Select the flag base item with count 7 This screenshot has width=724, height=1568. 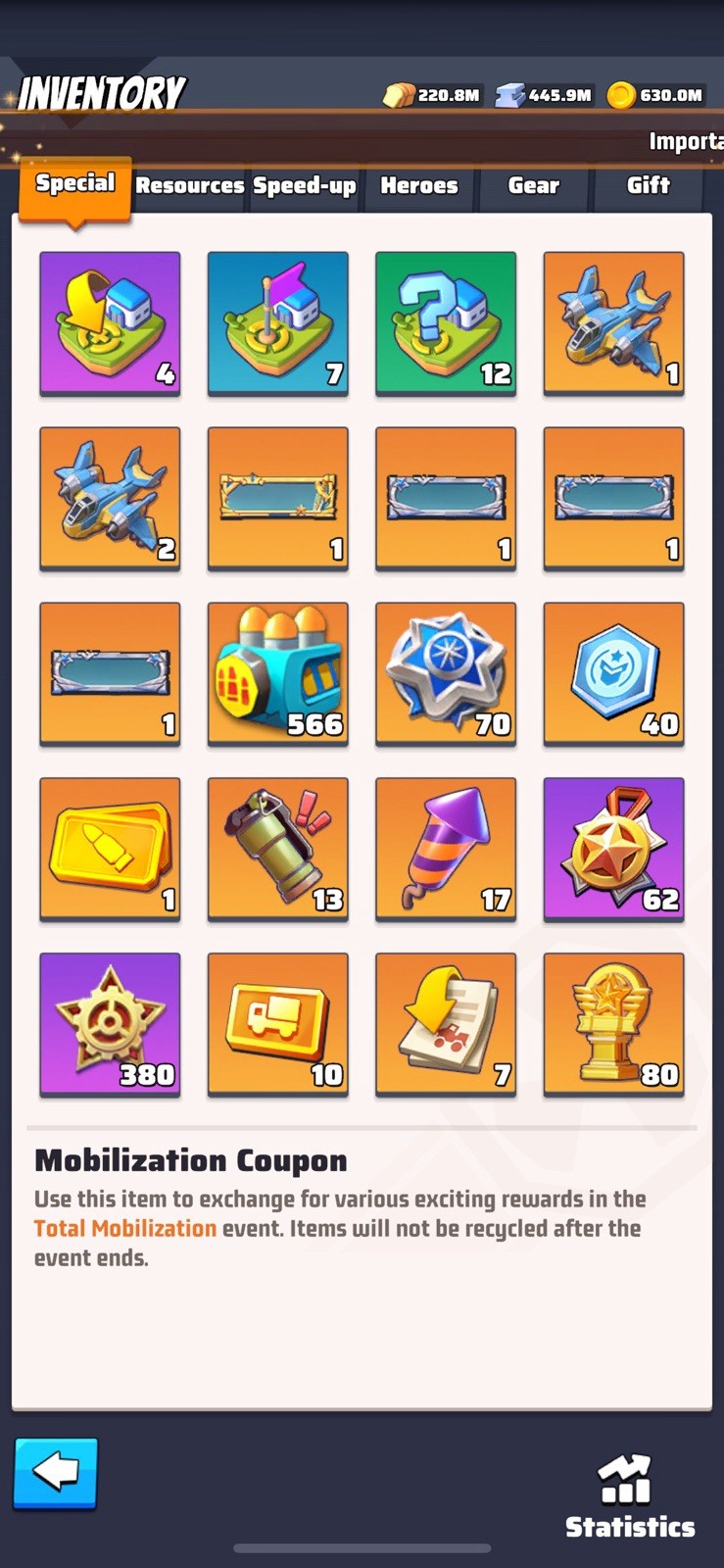[x=278, y=323]
